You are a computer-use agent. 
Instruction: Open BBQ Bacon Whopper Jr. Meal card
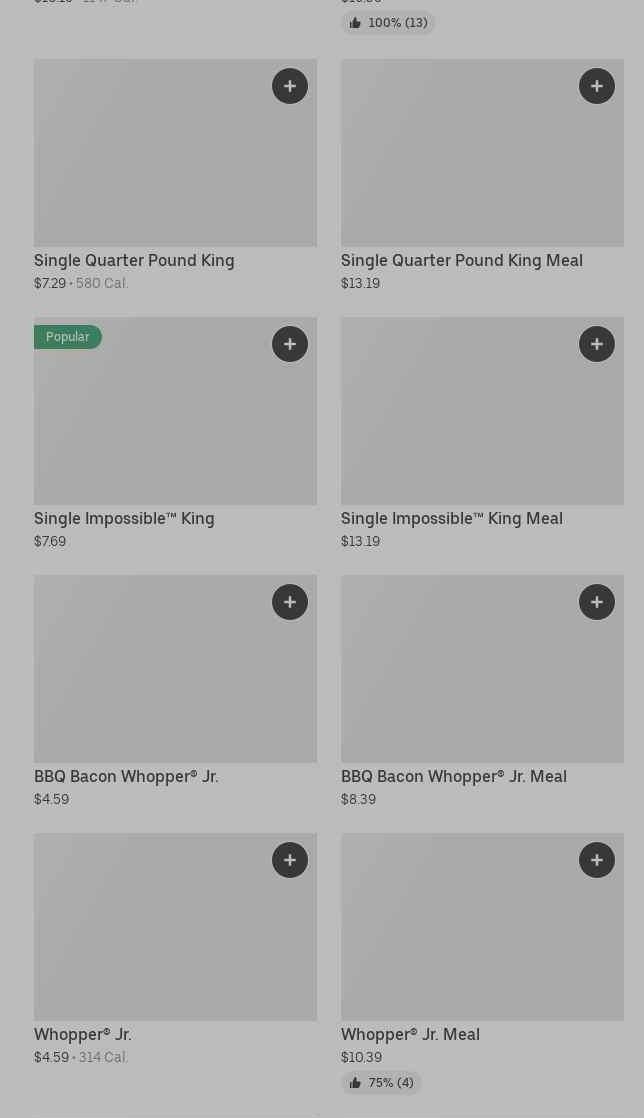(482, 692)
